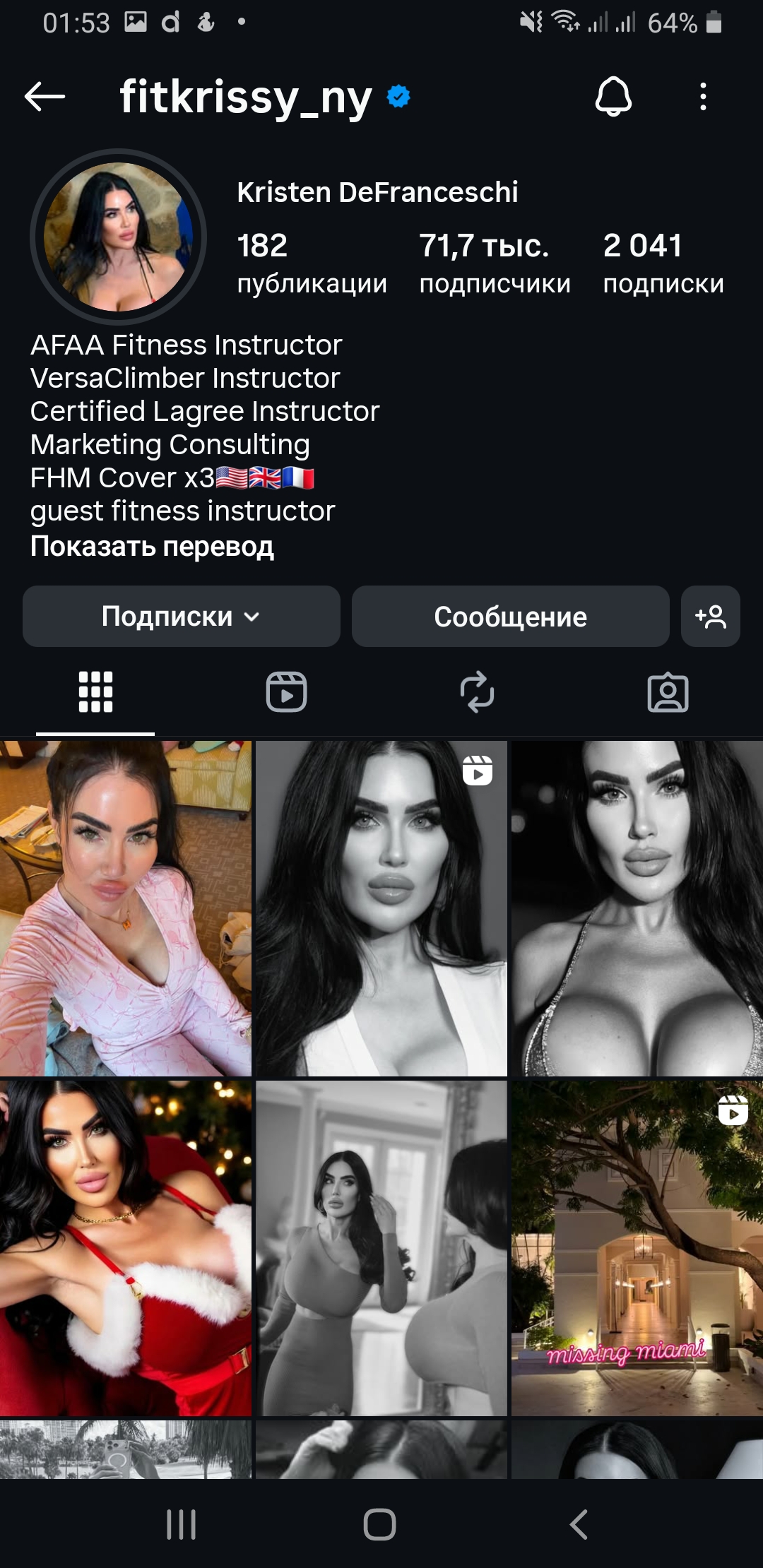Tap the suggested people add-user icon
The image size is (763, 1568).
coord(710,617)
